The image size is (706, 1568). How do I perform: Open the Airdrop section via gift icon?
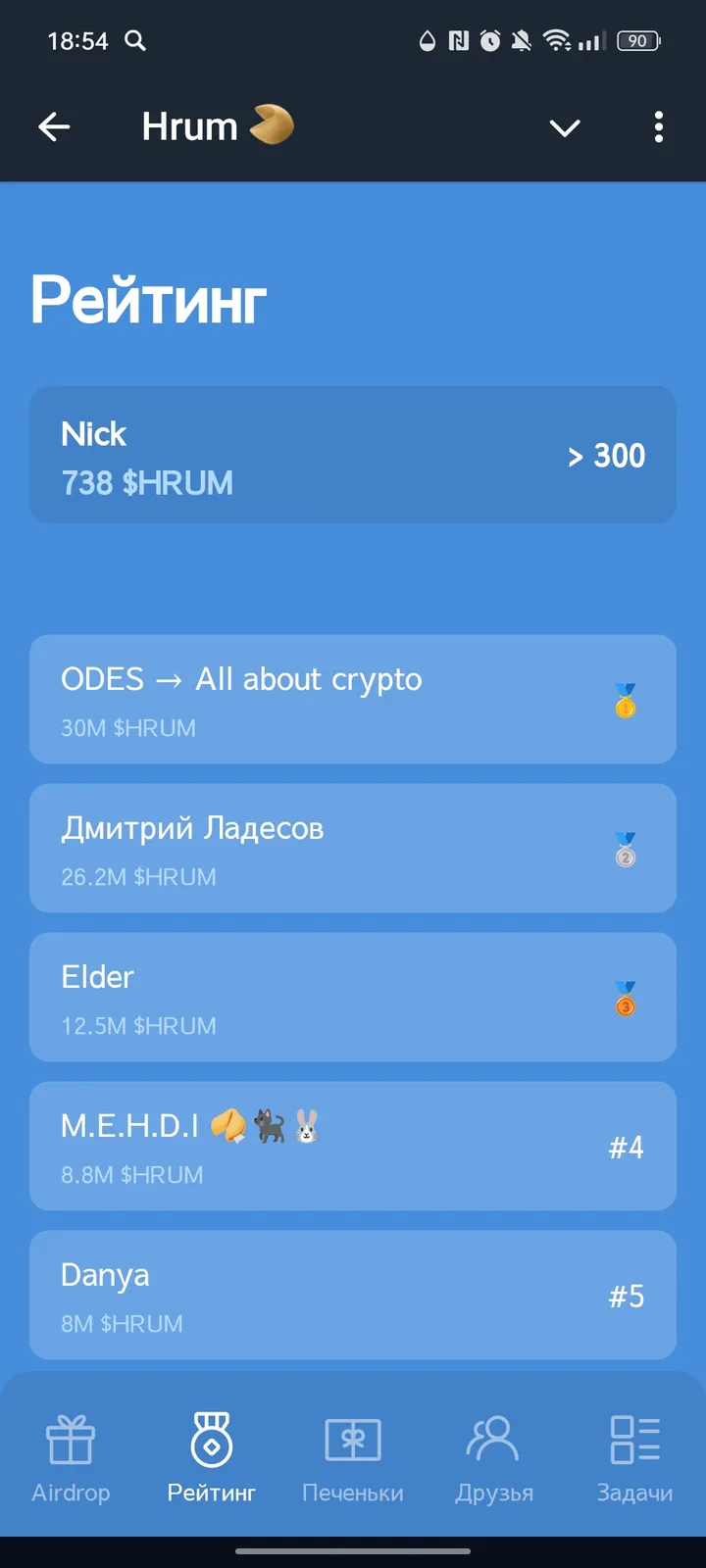(x=70, y=1441)
